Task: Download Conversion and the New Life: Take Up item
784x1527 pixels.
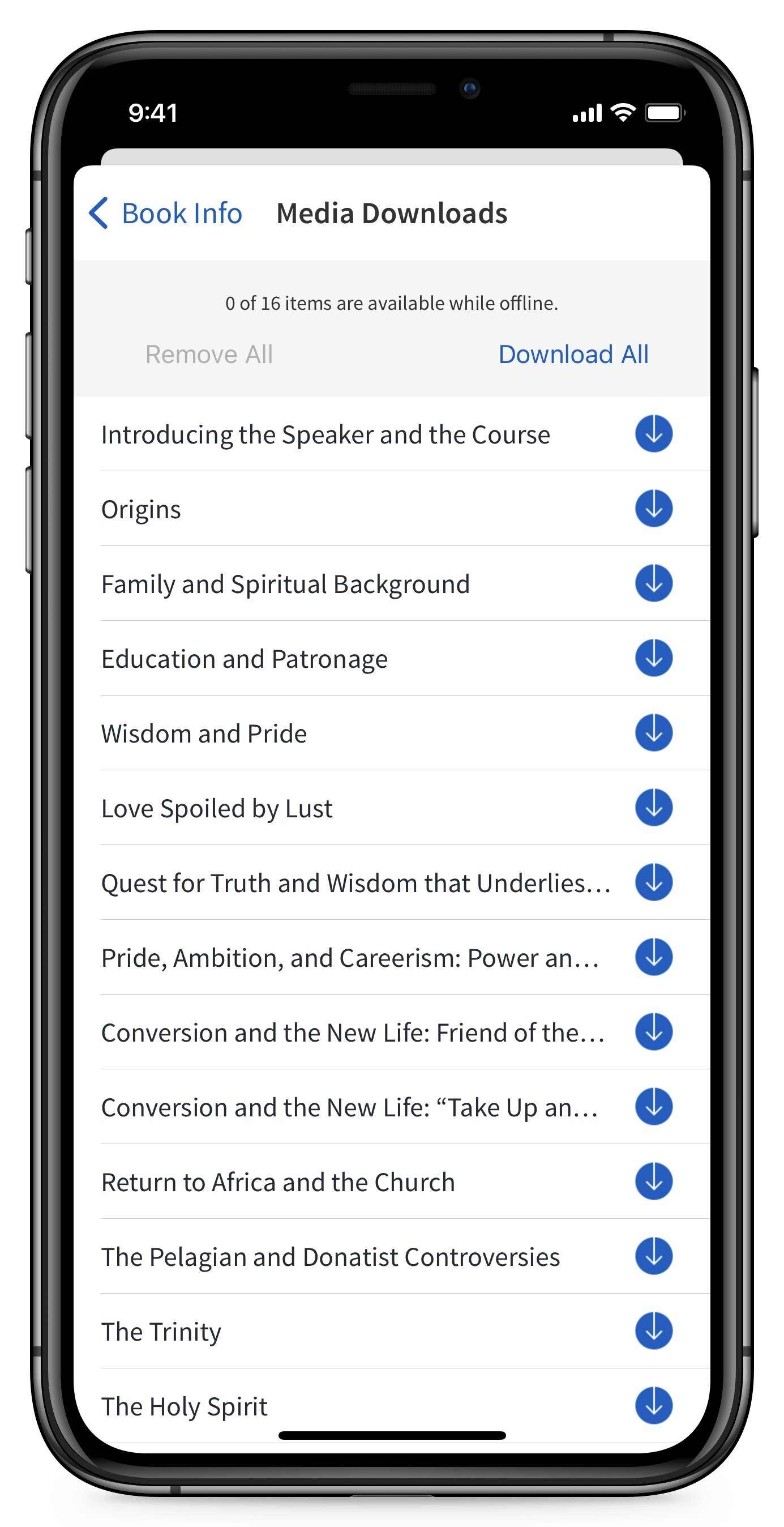Action: 653,1106
